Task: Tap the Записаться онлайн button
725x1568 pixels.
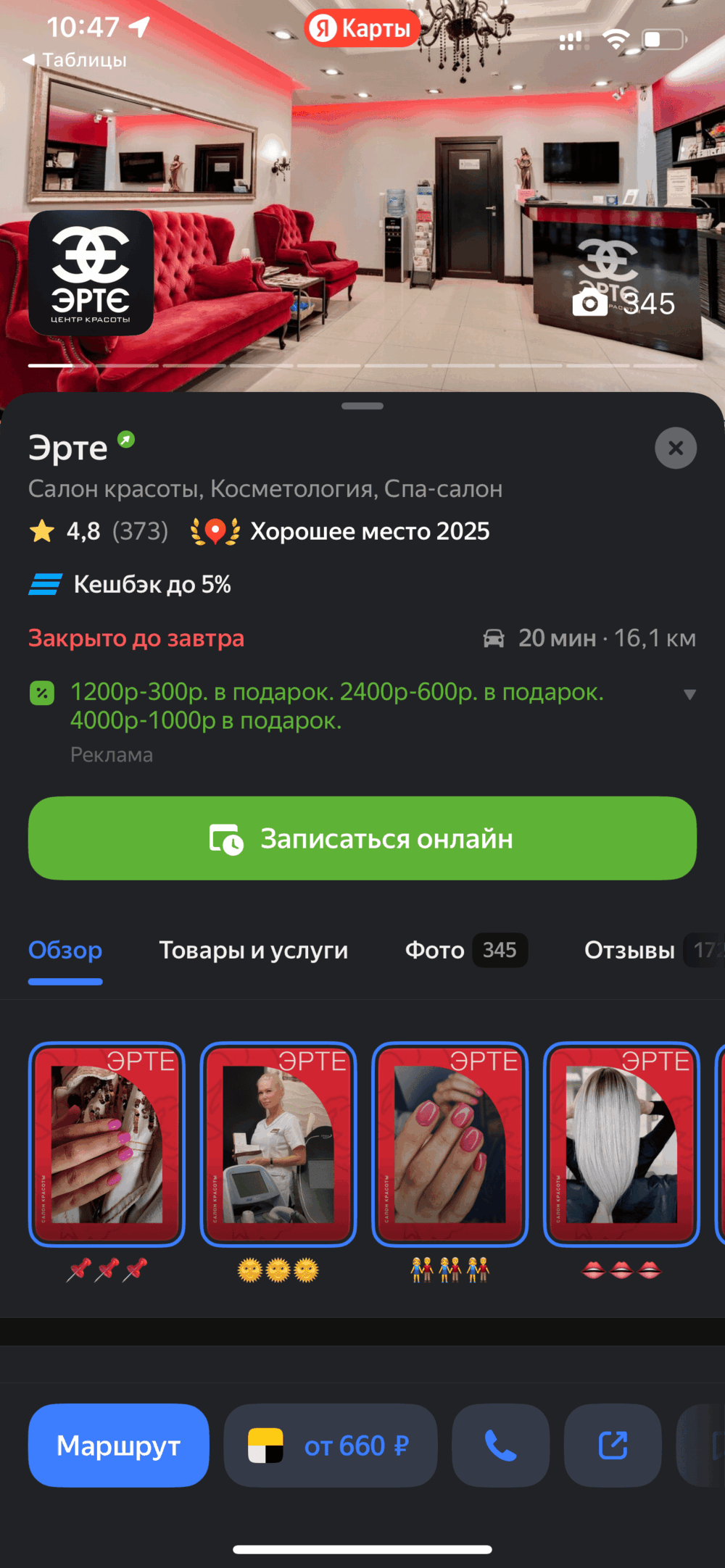Action: coord(362,838)
